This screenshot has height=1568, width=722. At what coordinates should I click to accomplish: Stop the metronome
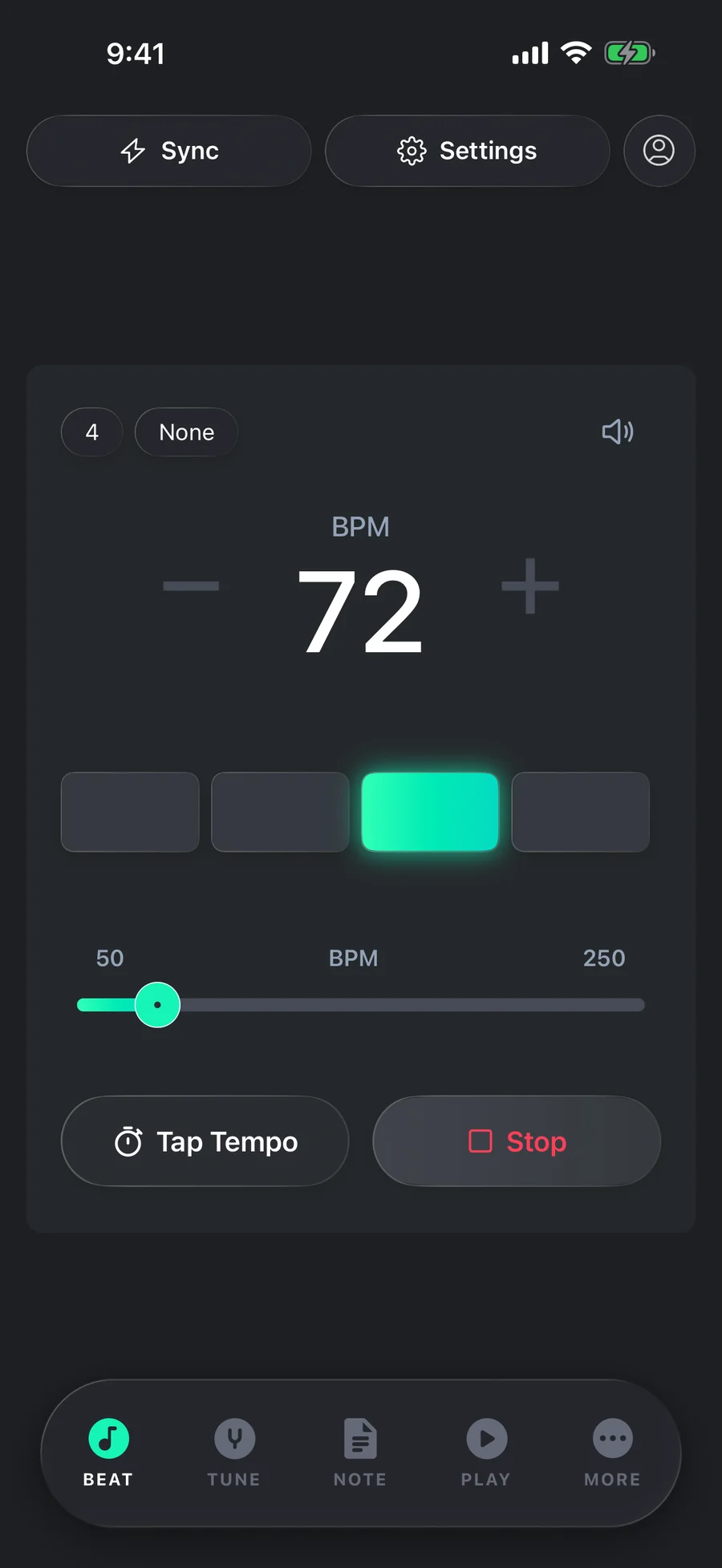(x=517, y=1141)
